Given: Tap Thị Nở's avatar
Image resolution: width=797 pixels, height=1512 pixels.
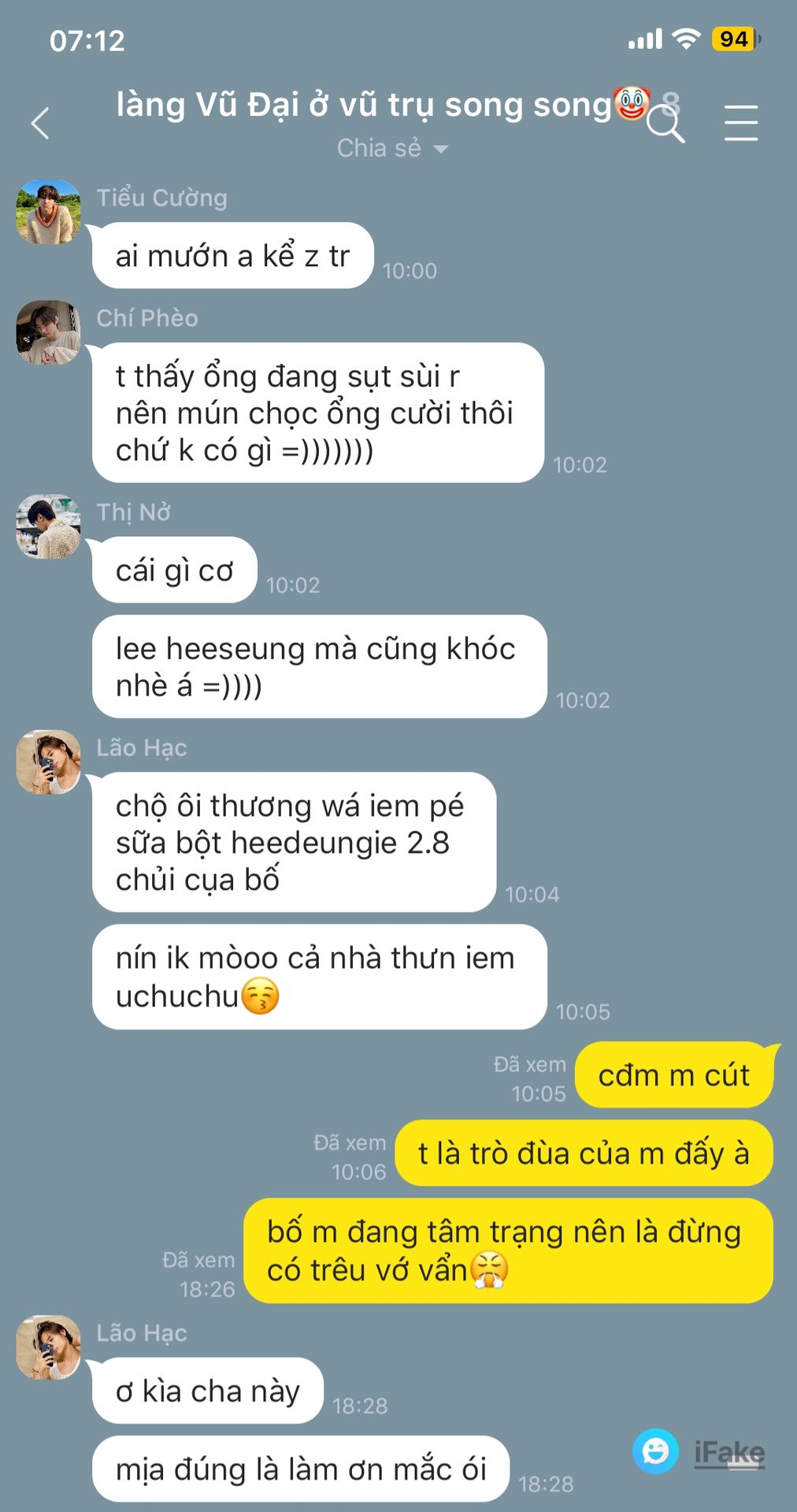Looking at the screenshot, I should pyautogui.click(x=48, y=527).
